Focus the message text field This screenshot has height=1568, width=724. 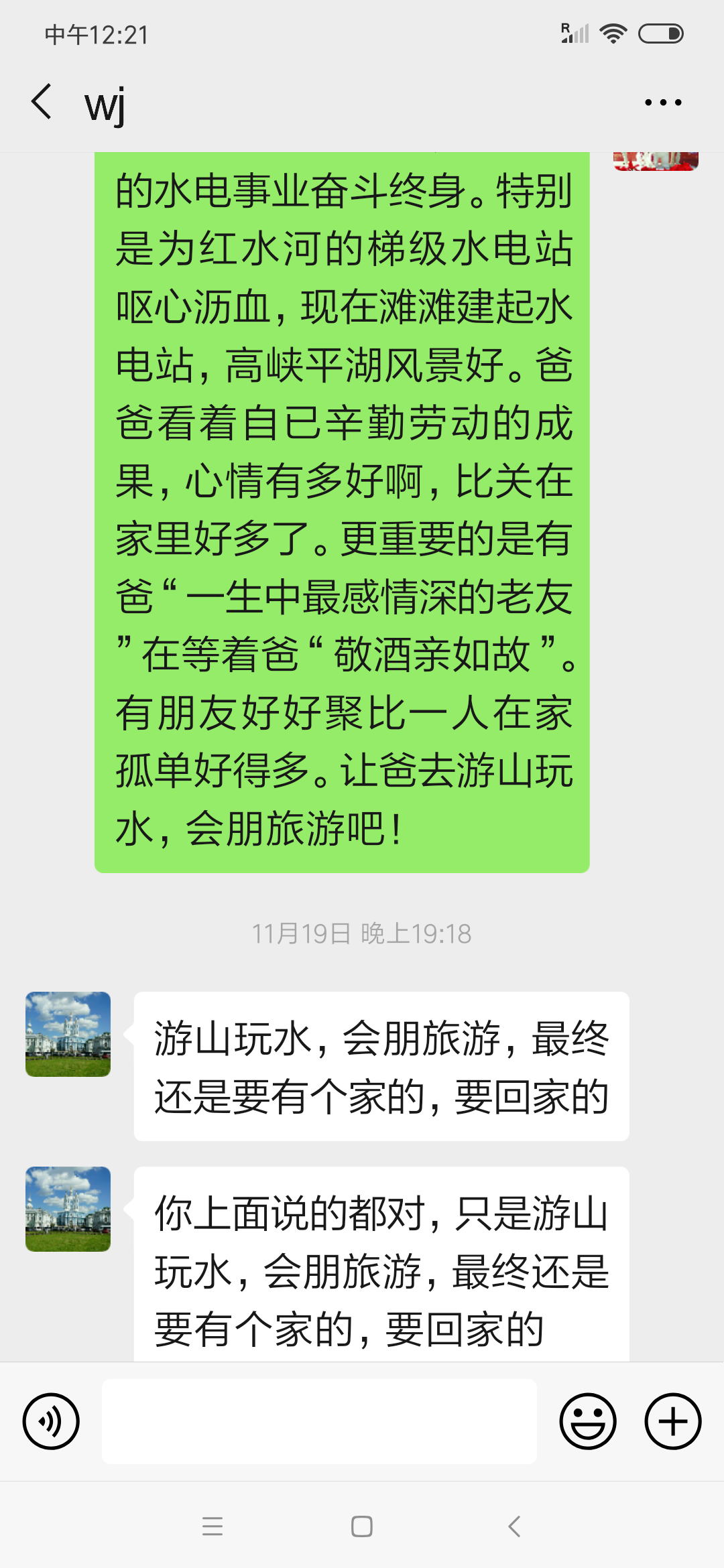point(319,1421)
